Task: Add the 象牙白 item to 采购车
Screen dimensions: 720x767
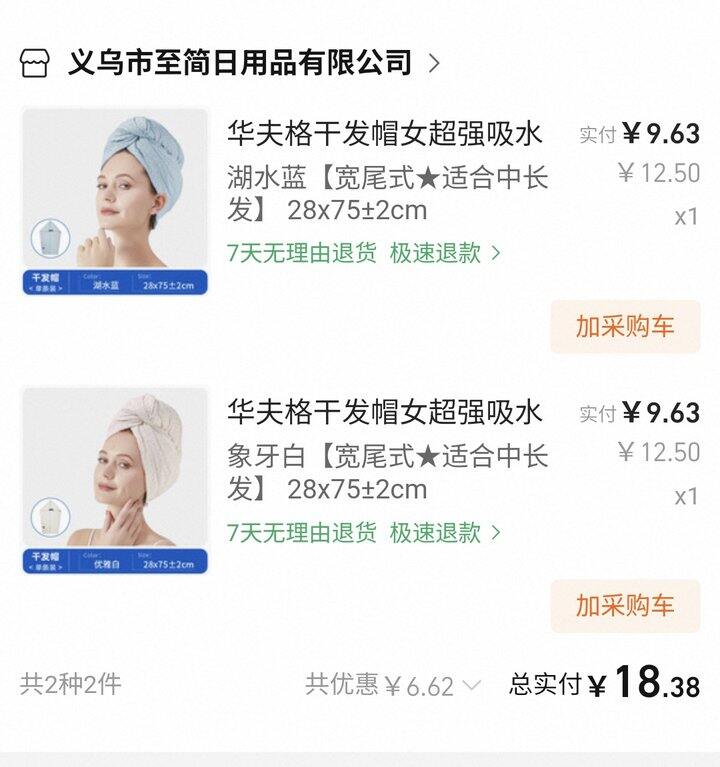Action: [625, 605]
